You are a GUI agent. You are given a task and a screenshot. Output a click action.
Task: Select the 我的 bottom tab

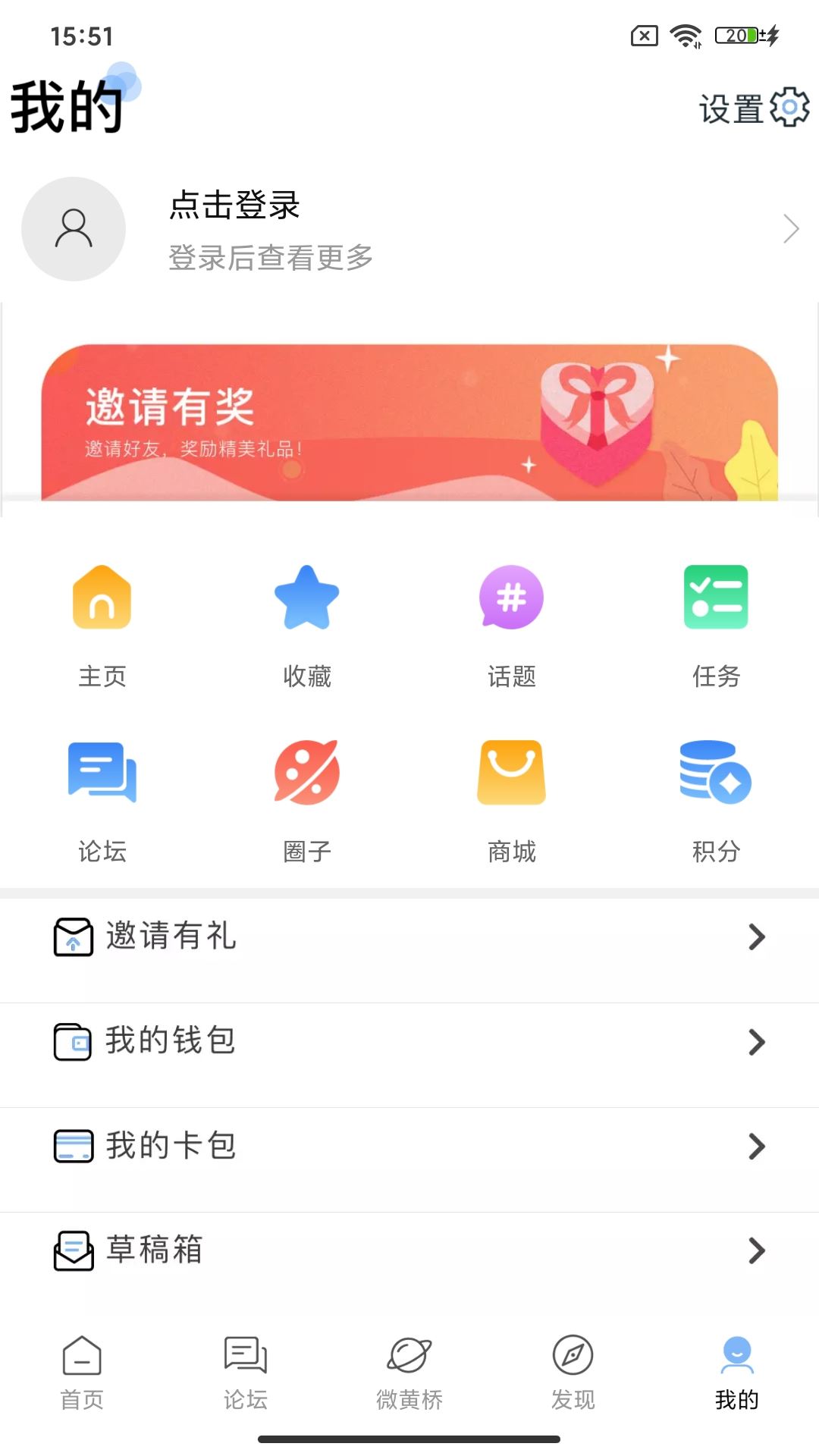(x=736, y=1373)
